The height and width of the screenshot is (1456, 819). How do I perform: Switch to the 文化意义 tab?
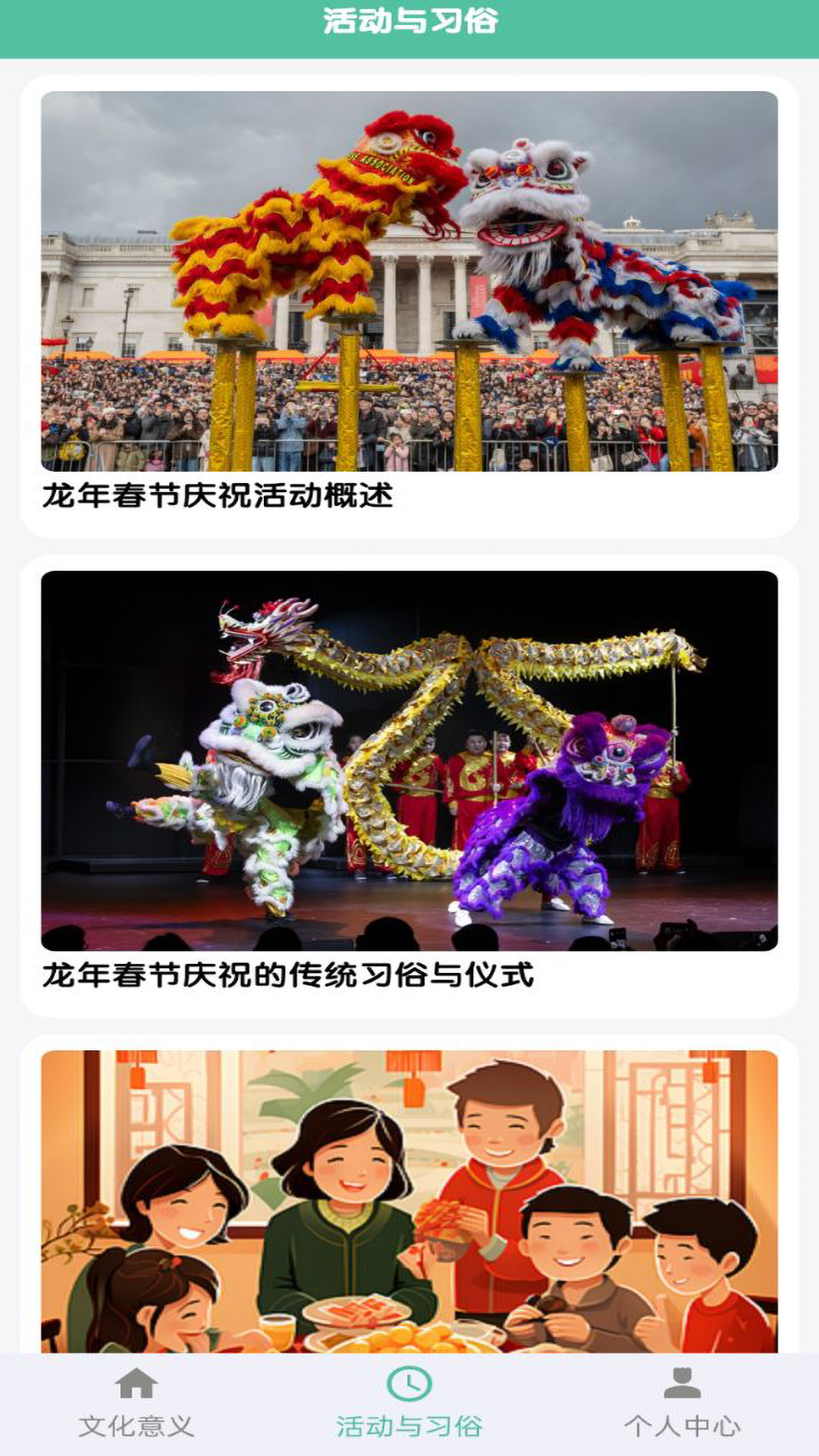pyautogui.click(x=136, y=1404)
